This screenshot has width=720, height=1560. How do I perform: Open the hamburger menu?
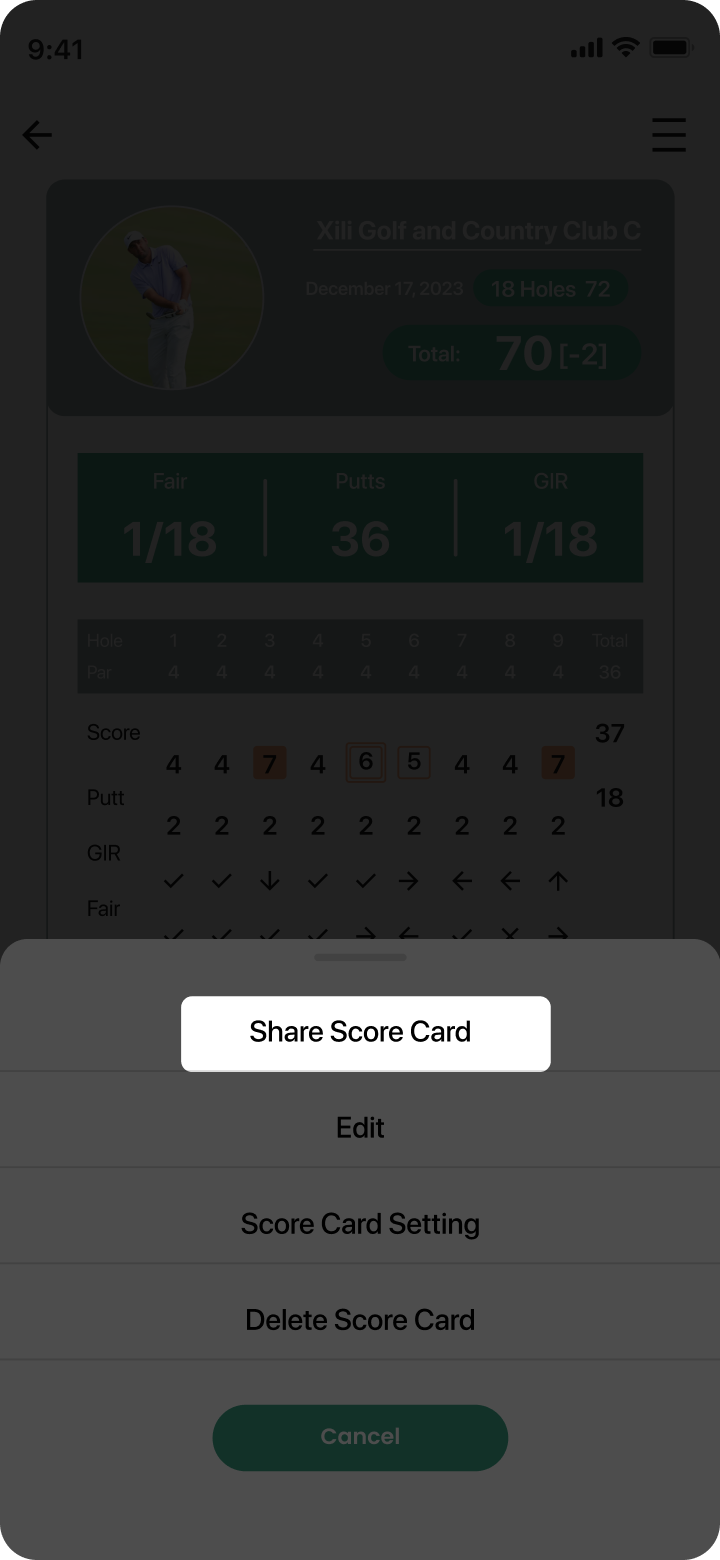click(x=669, y=135)
